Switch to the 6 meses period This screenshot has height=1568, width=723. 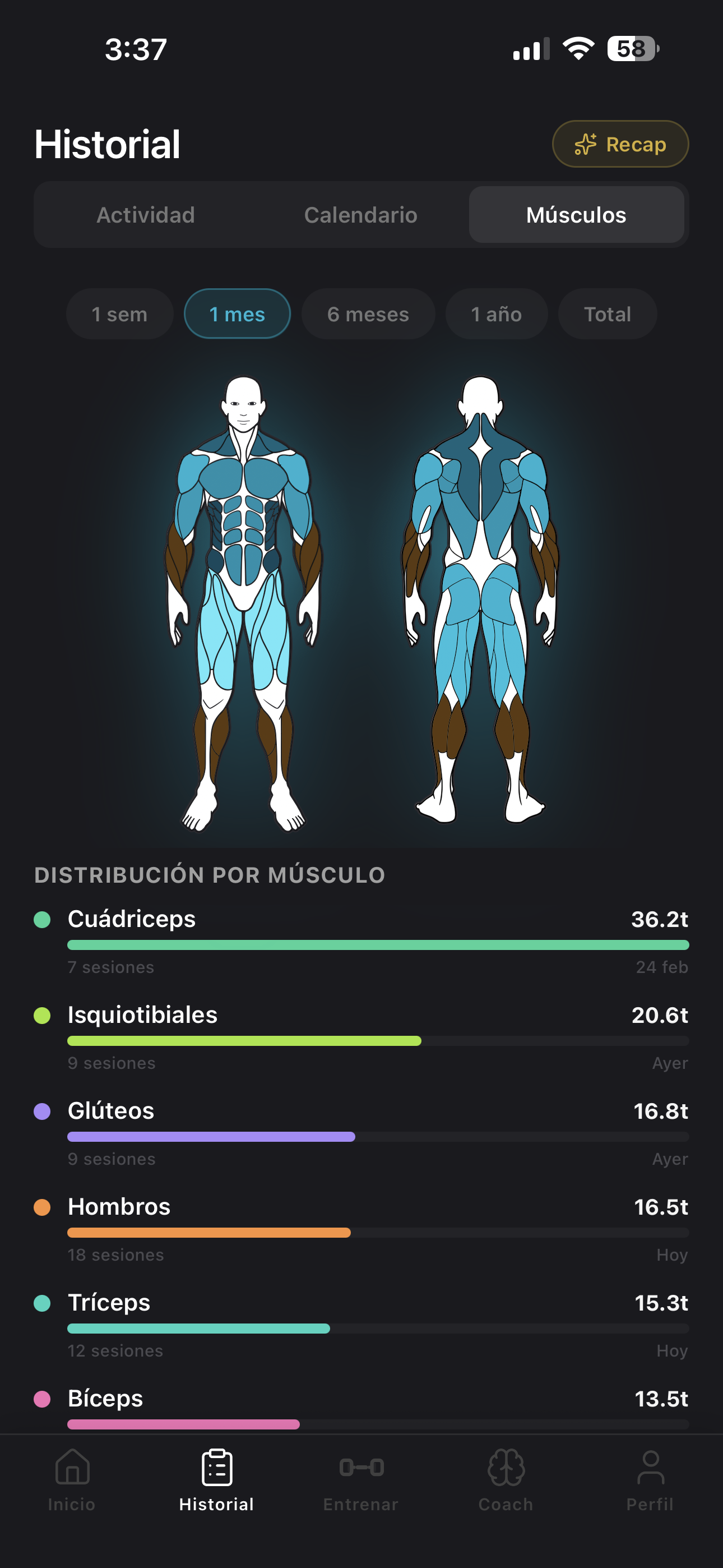click(368, 314)
